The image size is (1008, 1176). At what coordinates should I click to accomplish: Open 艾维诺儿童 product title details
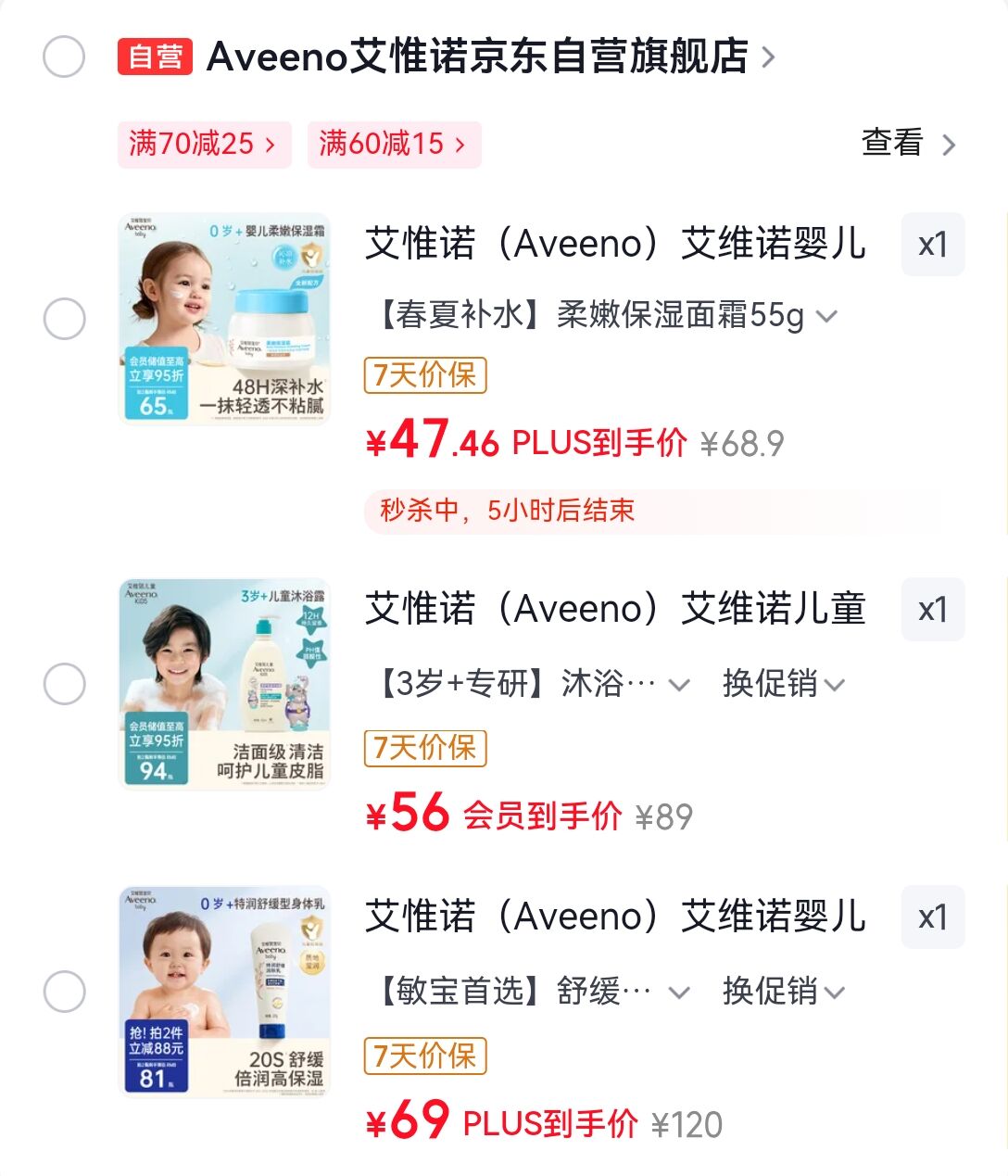point(615,609)
